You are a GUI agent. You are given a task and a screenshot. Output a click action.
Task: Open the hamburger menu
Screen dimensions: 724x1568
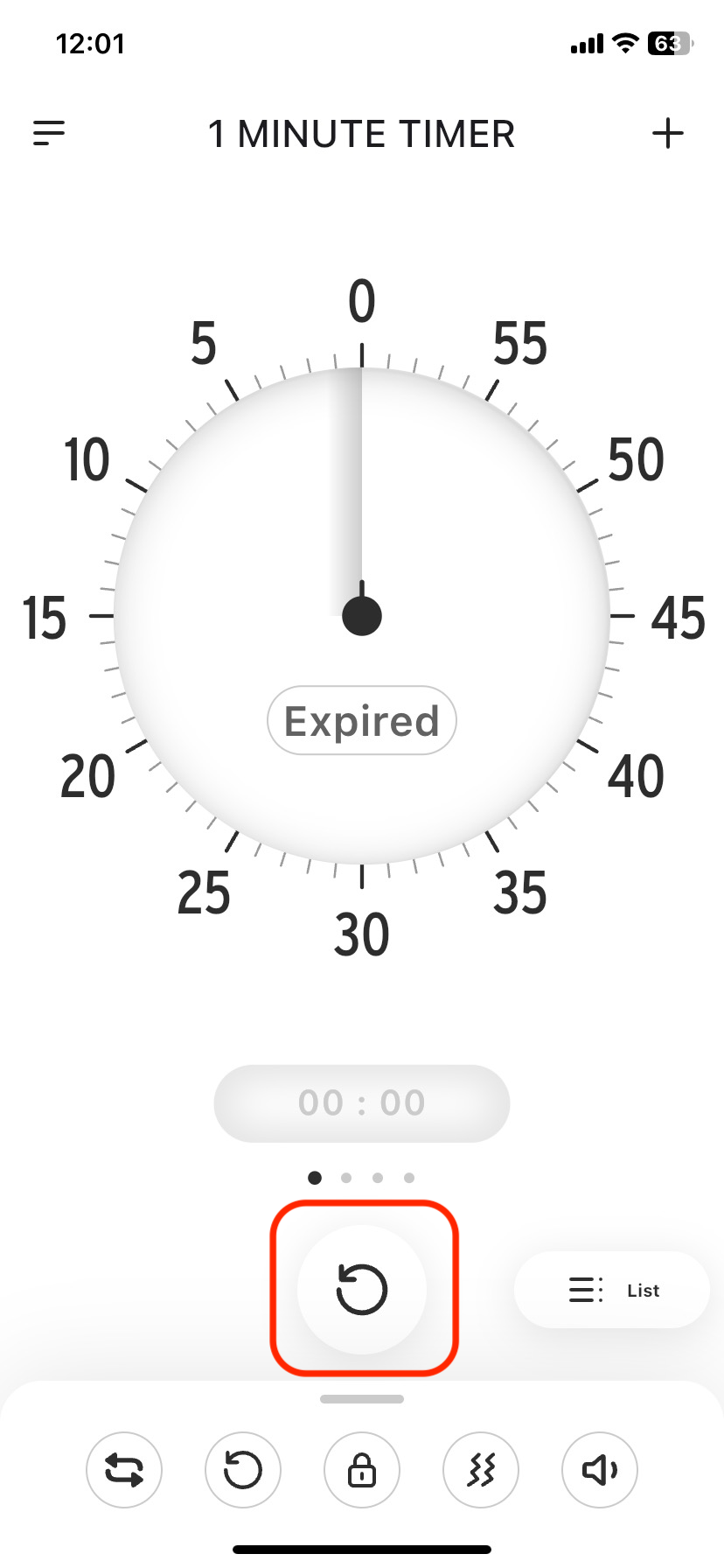[49, 133]
